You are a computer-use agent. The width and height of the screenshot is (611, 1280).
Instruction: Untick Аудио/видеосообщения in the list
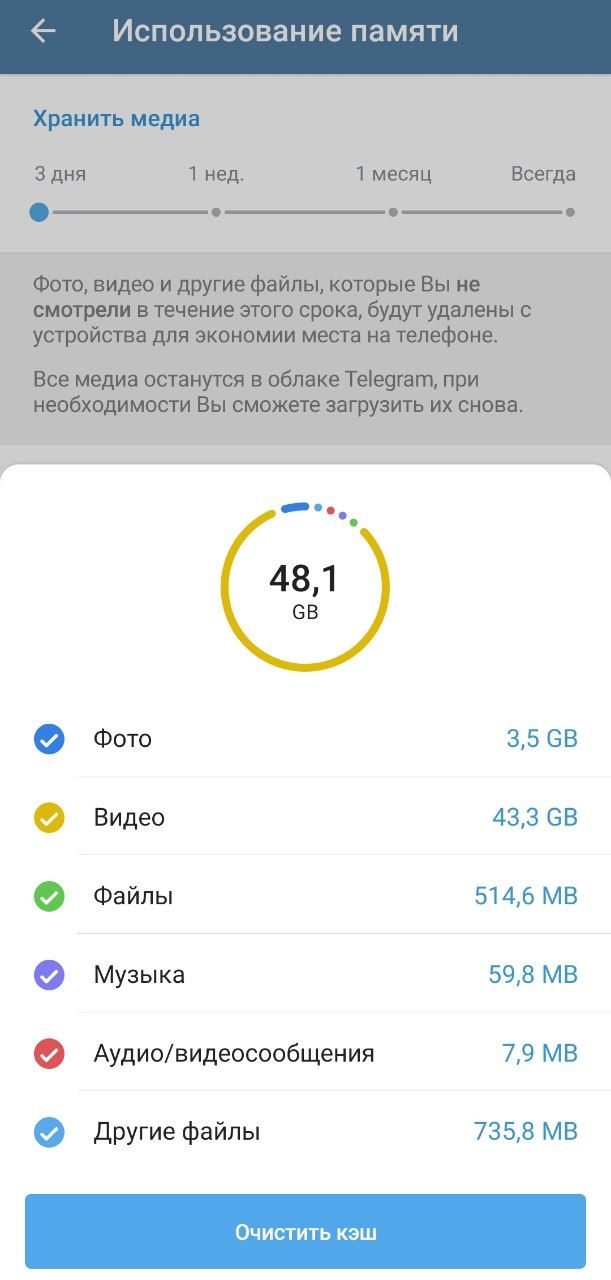coord(49,1053)
